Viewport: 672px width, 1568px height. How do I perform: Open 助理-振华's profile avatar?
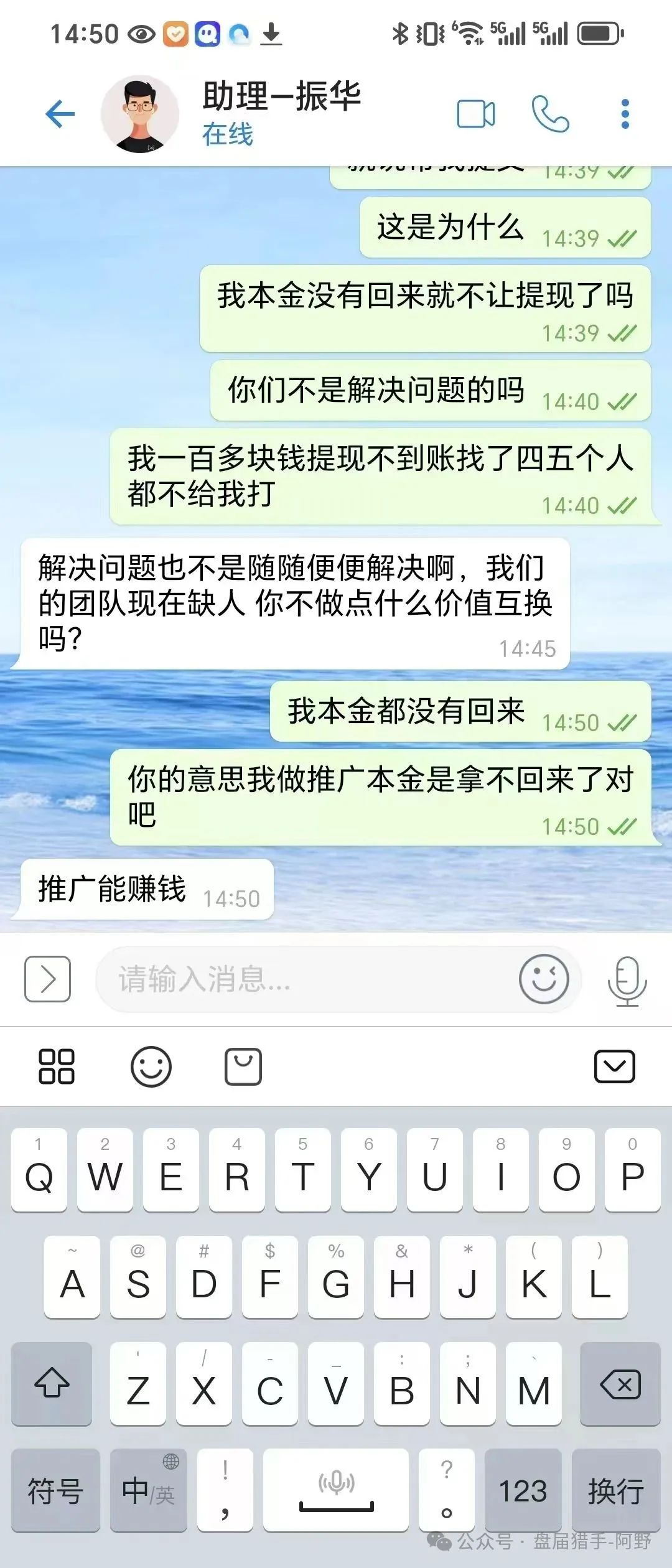[x=140, y=114]
